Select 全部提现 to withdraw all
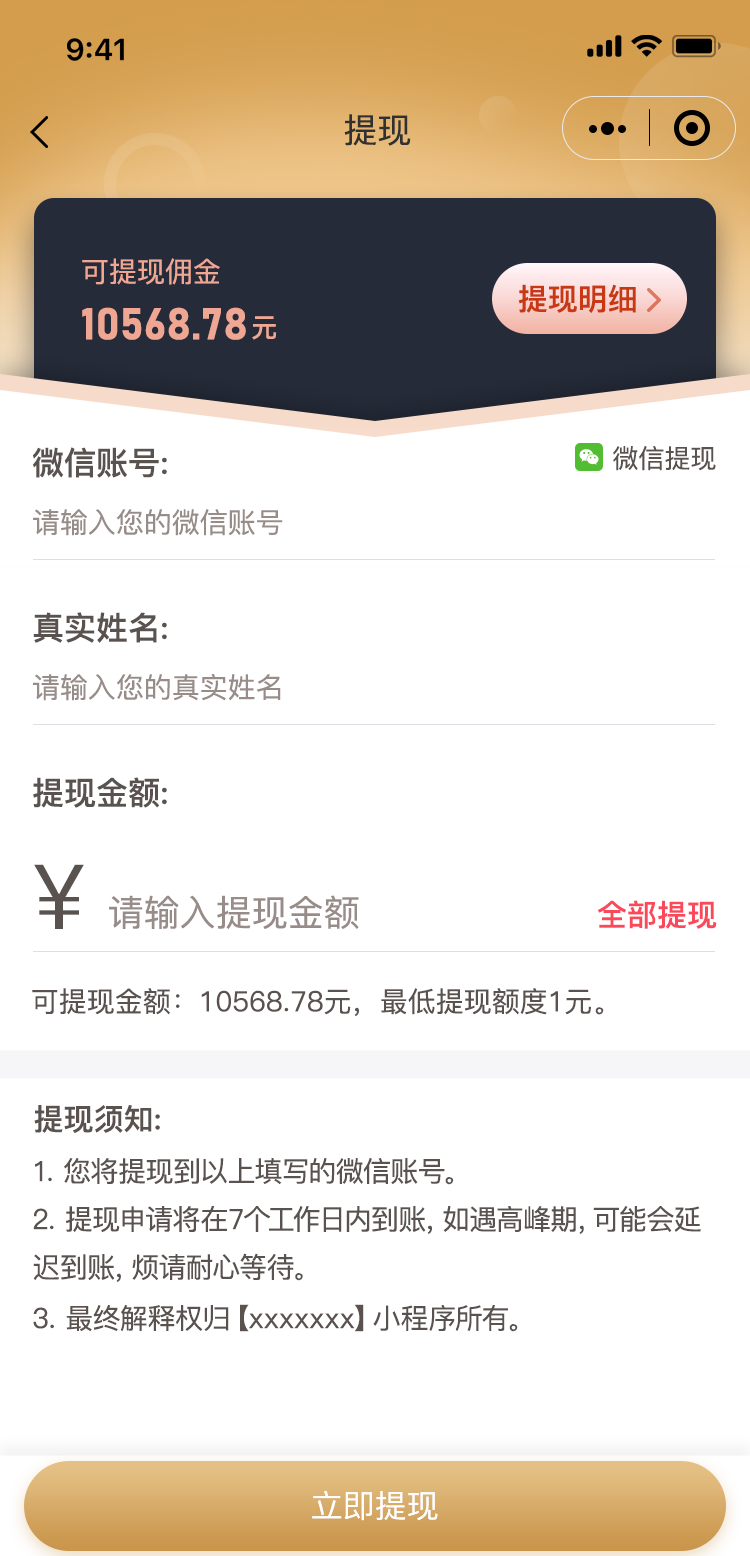750x1556 pixels. coord(657,915)
